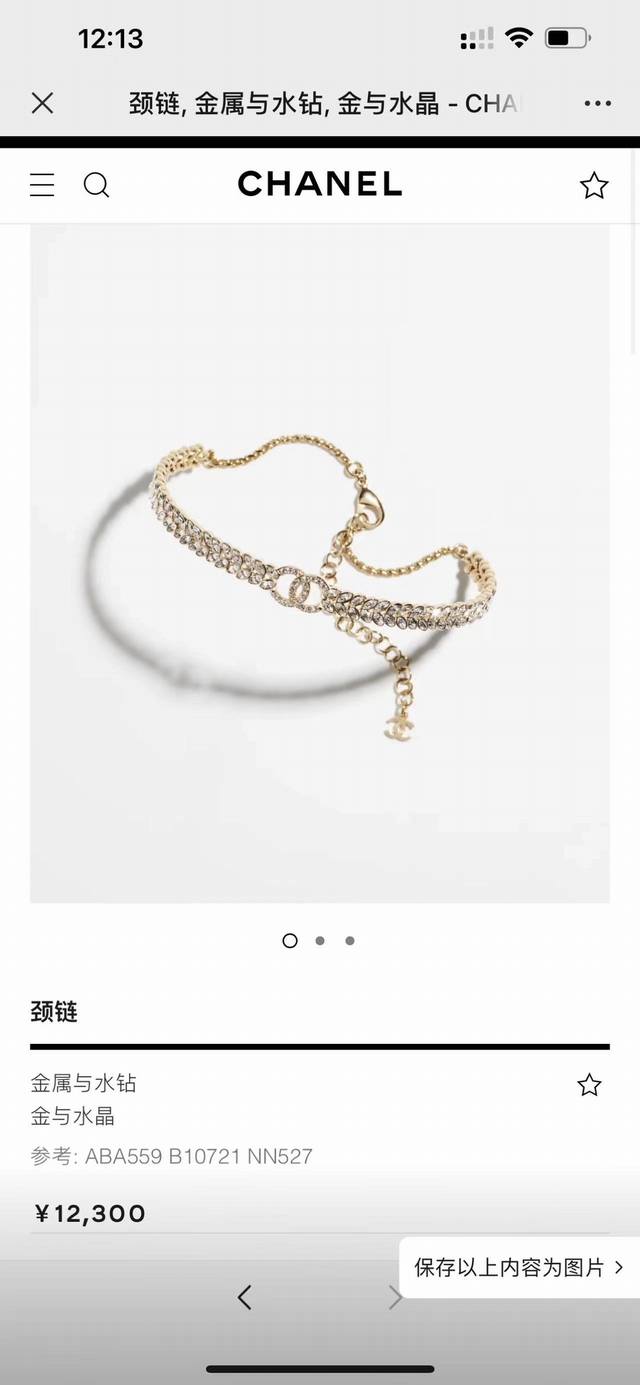Open the Chanel site search
Viewport: 640px width, 1385px height.
click(96, 185)
